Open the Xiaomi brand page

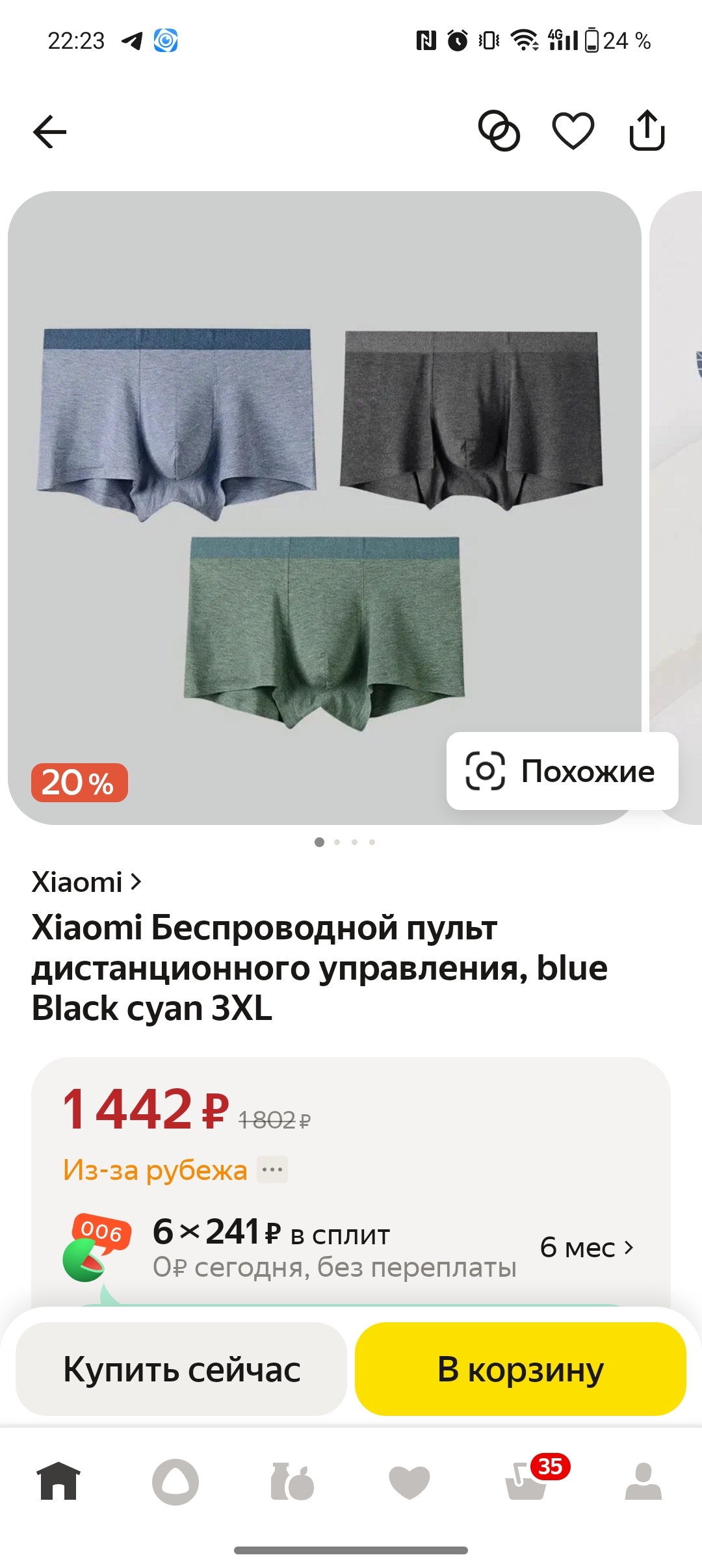[x=86, y=882]
